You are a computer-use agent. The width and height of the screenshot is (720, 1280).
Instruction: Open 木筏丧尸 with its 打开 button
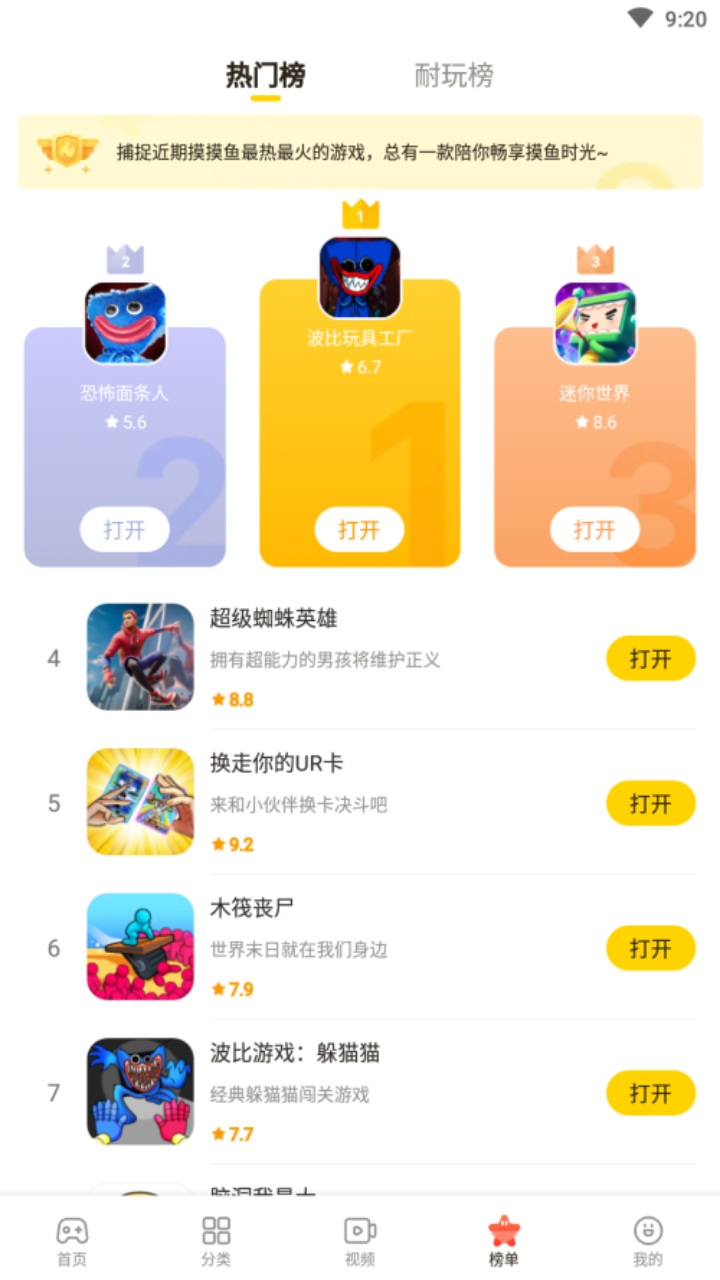pos(651,948)
